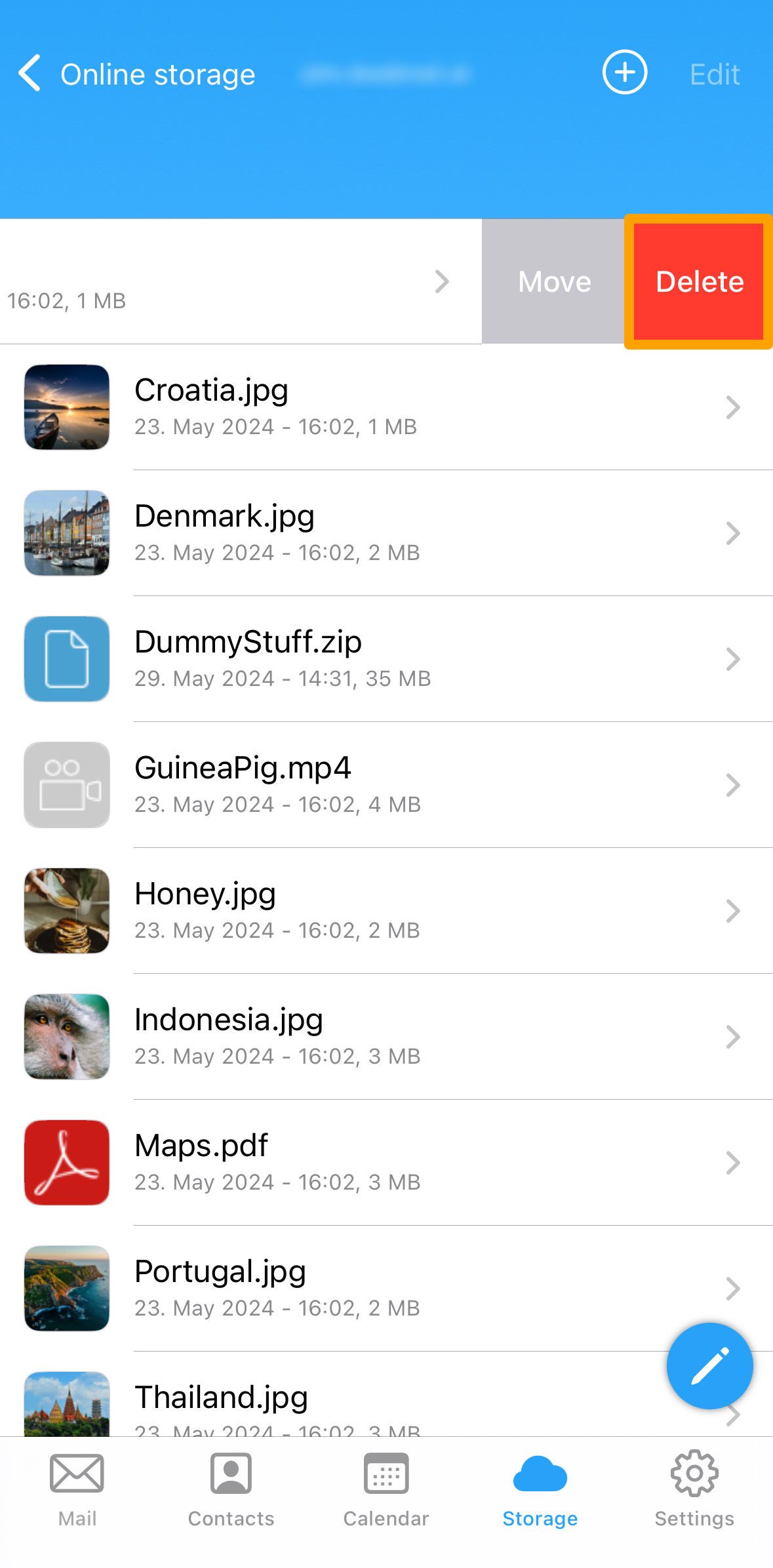Select the Storage tab
This screenshot has width=773, height=1568.
tap(540, 1490)
